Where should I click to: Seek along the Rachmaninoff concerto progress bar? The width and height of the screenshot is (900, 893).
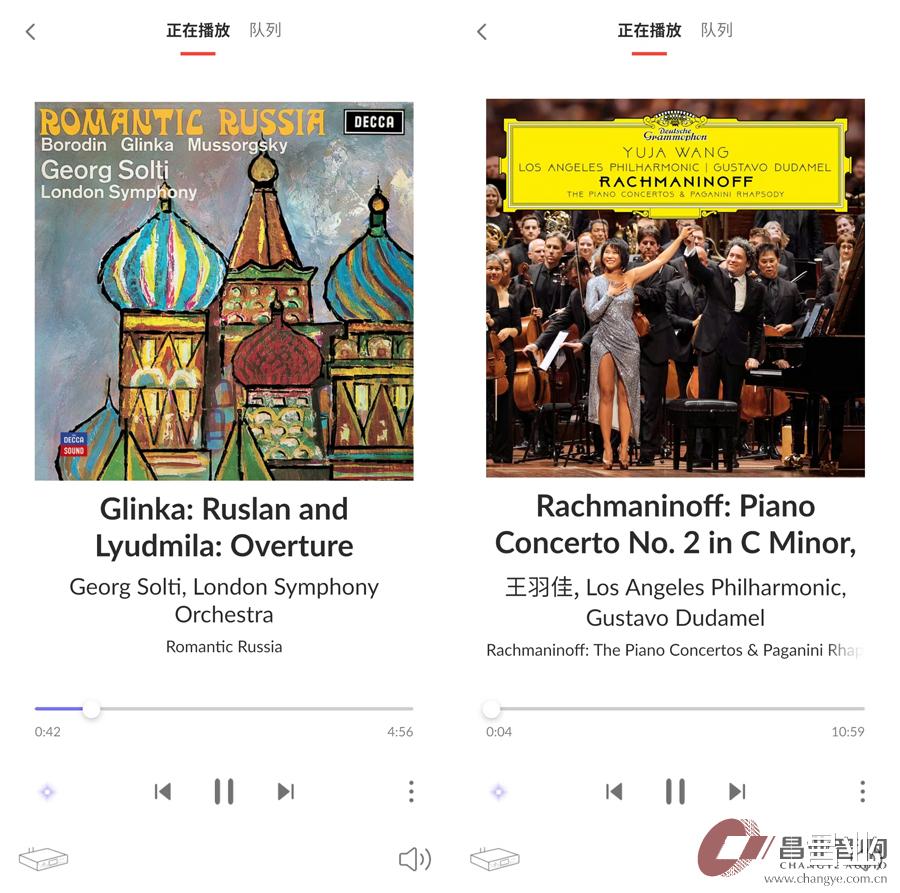click(x=676, y=709)
